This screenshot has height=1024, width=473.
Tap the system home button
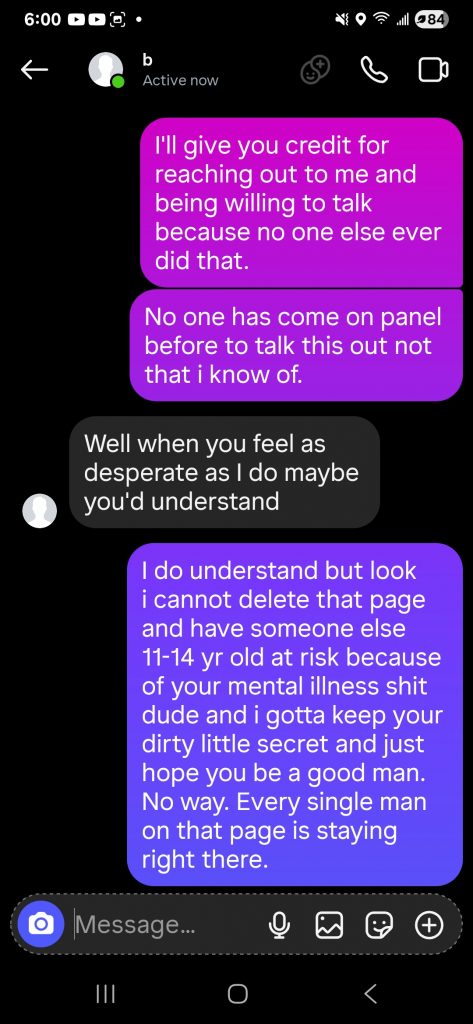[x=237, y=993]
